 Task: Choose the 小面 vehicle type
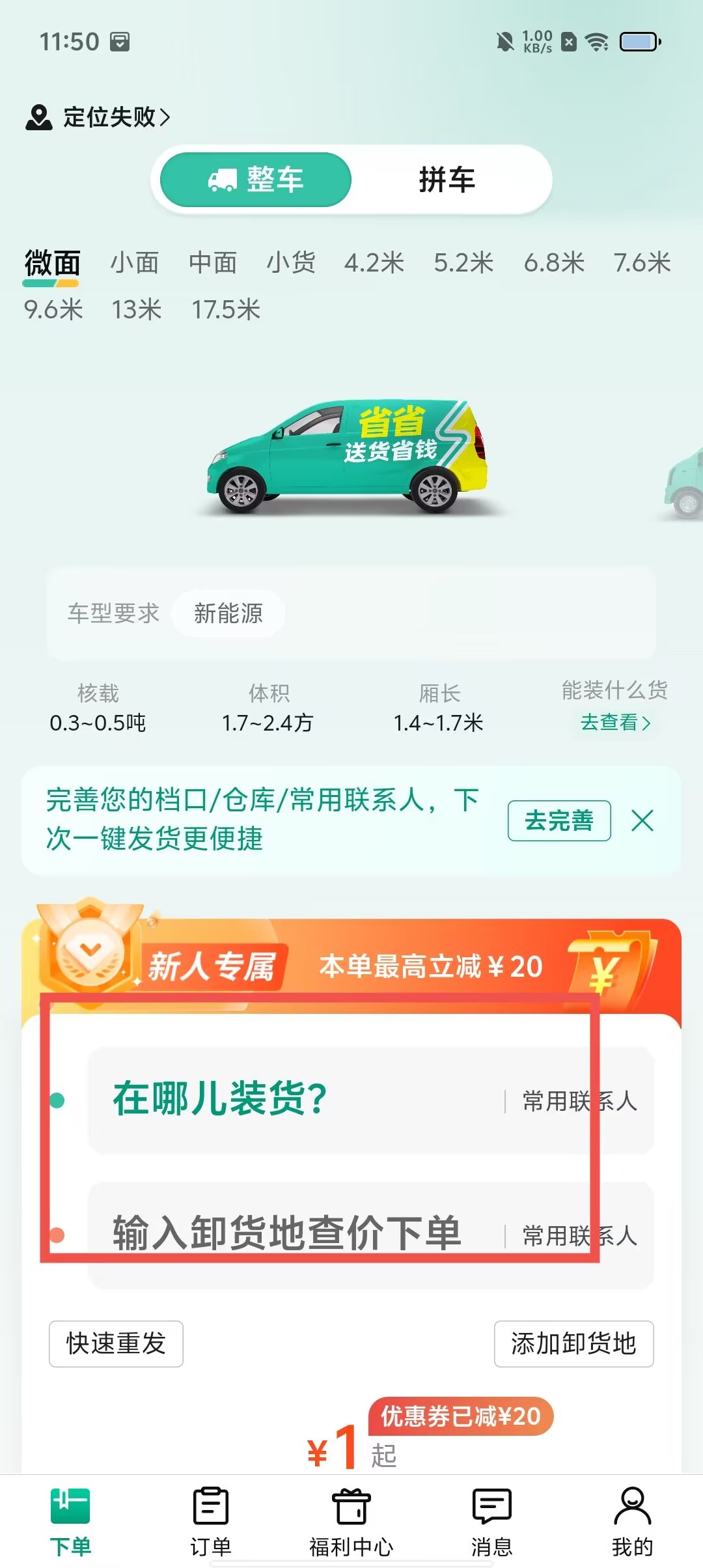(135, 263)
